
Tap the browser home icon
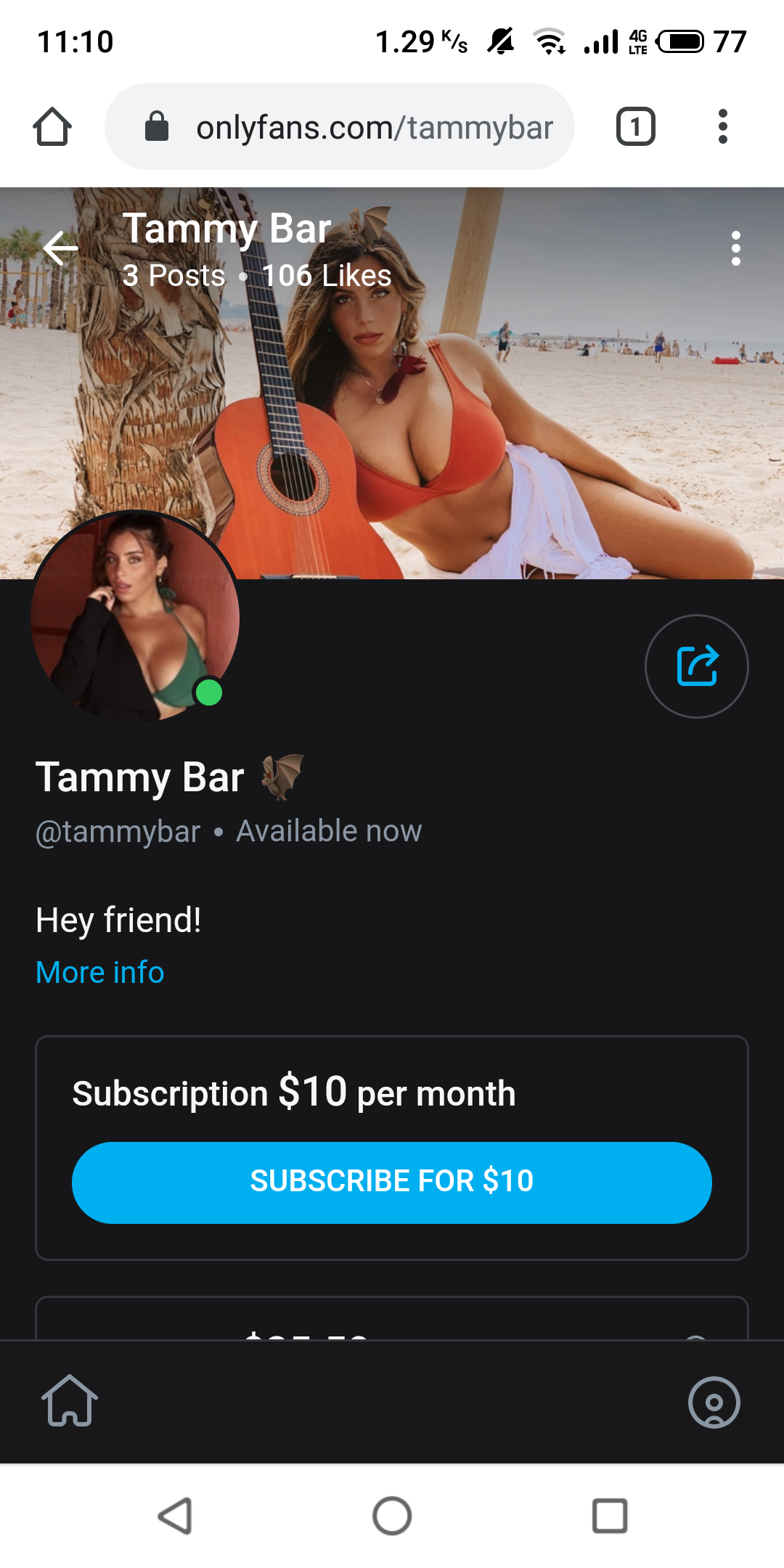tap(52, 126)
